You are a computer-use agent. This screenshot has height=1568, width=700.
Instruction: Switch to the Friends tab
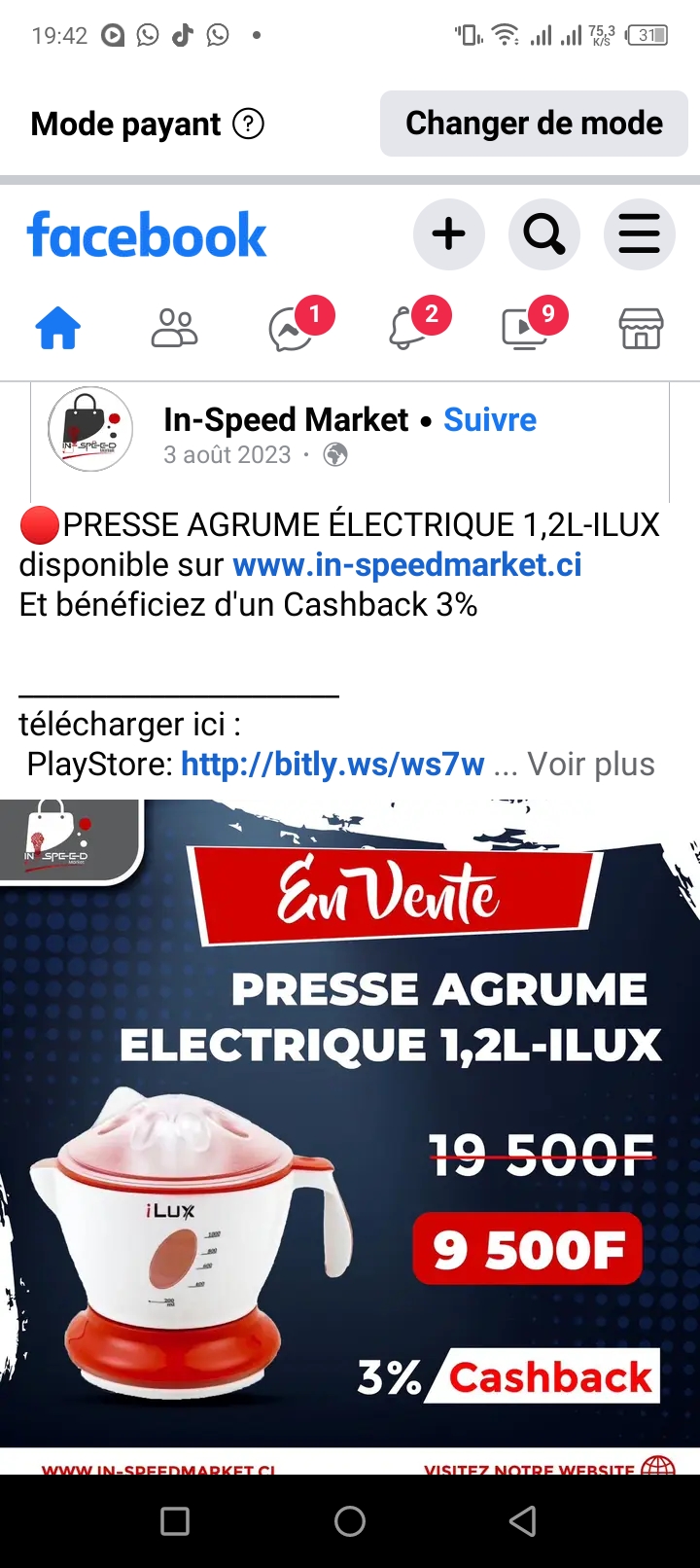[175, 329]
